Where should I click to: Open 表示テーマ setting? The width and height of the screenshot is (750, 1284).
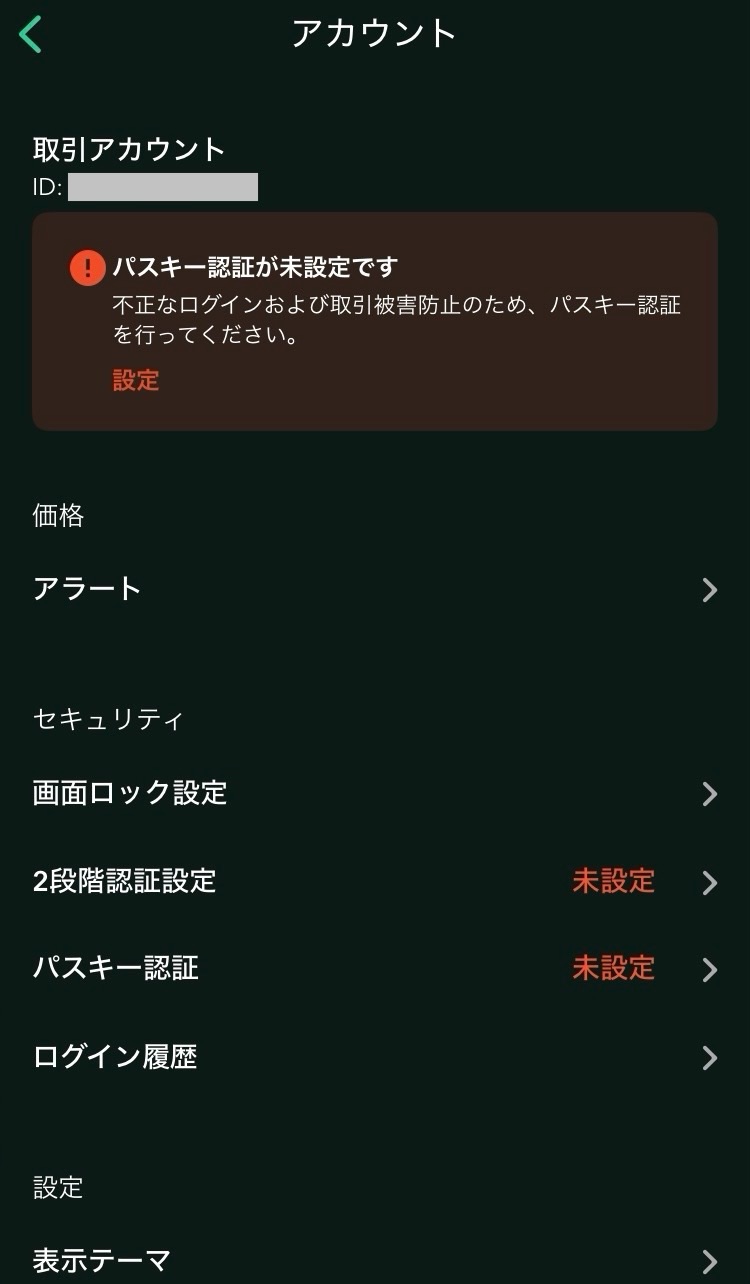375,1259
